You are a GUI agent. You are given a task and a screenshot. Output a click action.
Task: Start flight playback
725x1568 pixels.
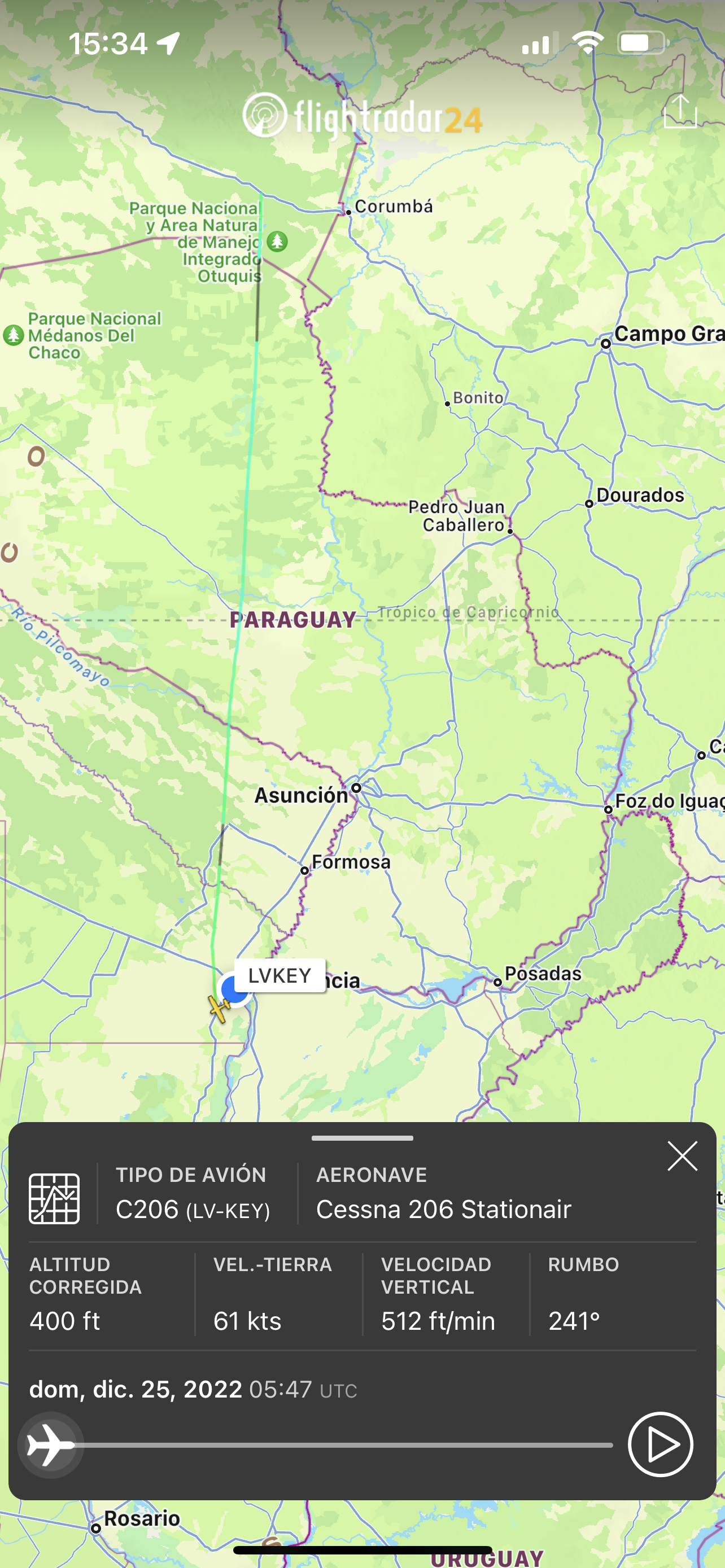660,1444
